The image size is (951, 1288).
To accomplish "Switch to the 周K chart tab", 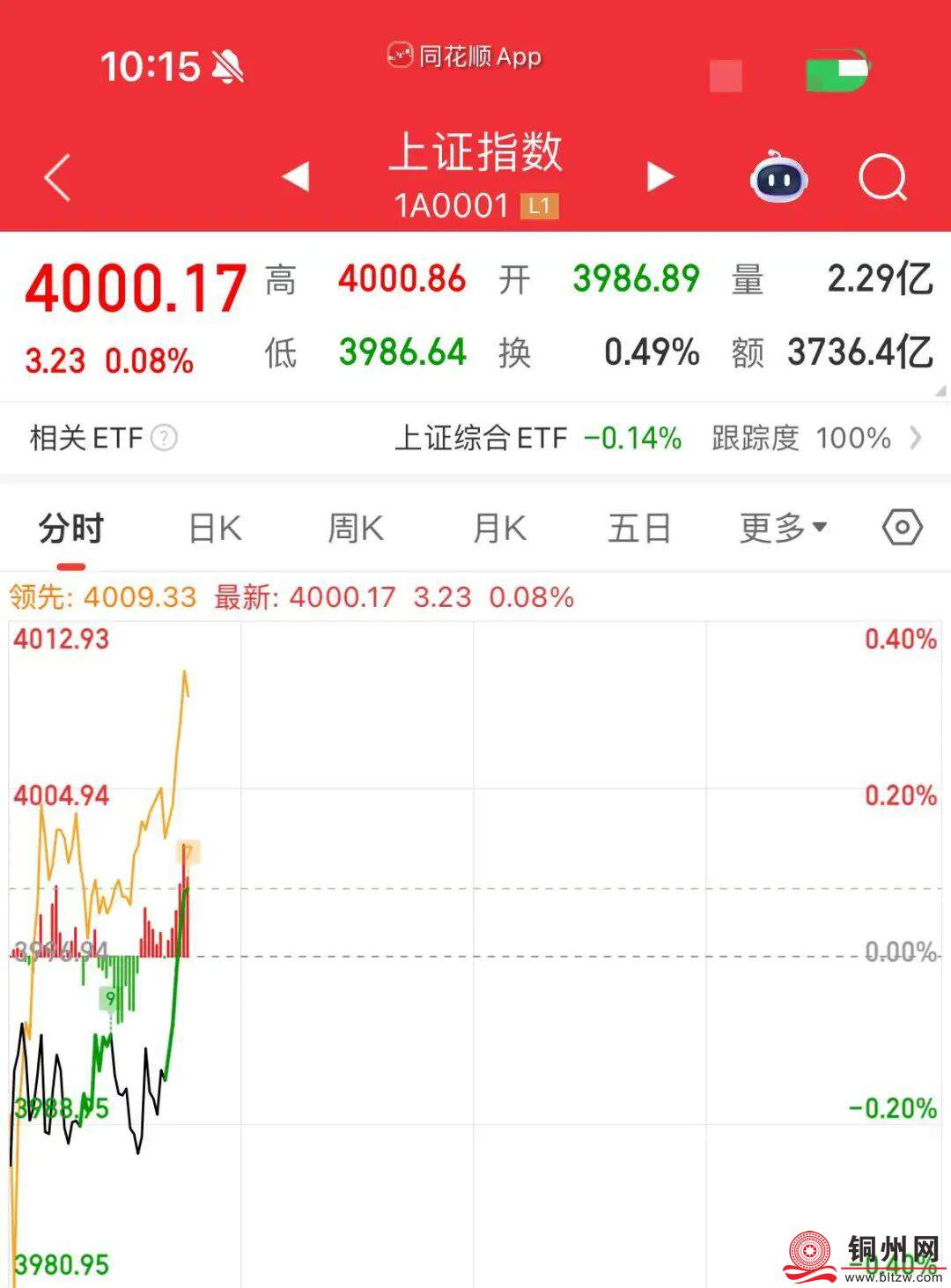I will point(356,529).
